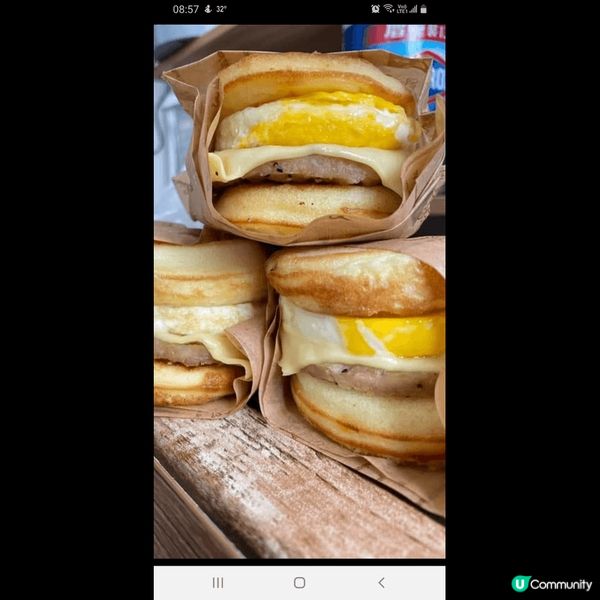Go back using the navigation bar arrow

tap(381, 582)
